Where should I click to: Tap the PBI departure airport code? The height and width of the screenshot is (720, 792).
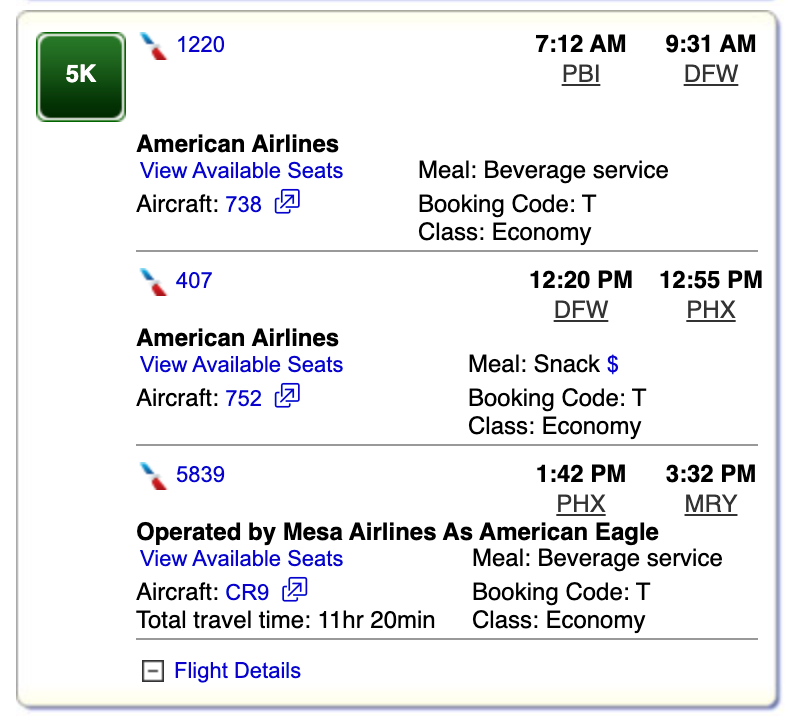tap(581, 75)
